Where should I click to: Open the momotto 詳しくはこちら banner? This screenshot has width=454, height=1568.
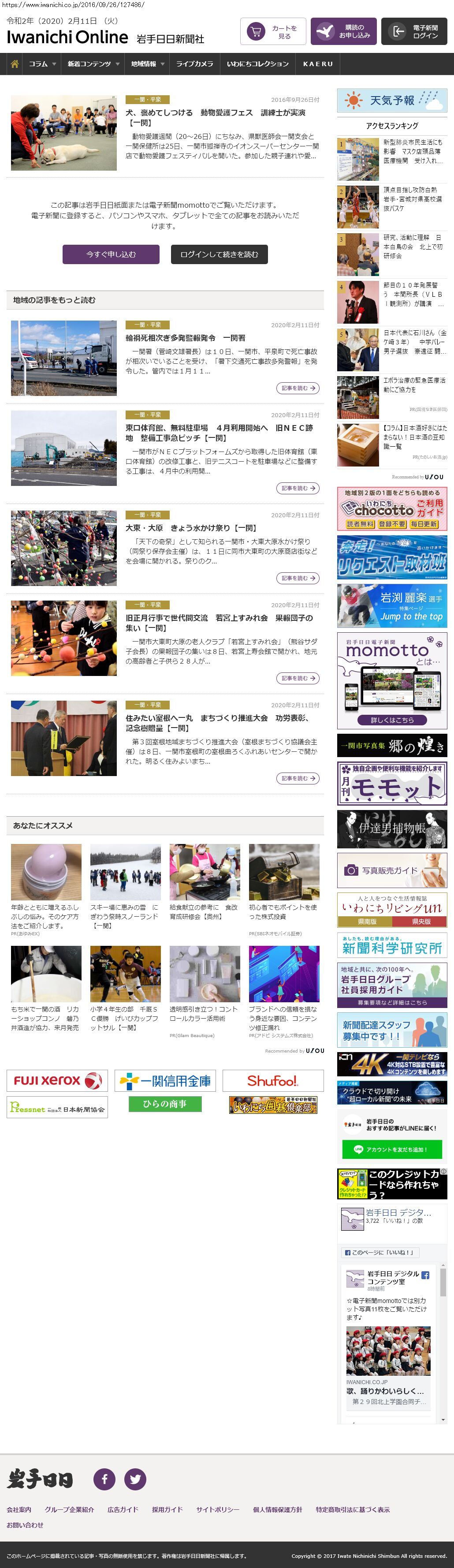pos(391,720)
